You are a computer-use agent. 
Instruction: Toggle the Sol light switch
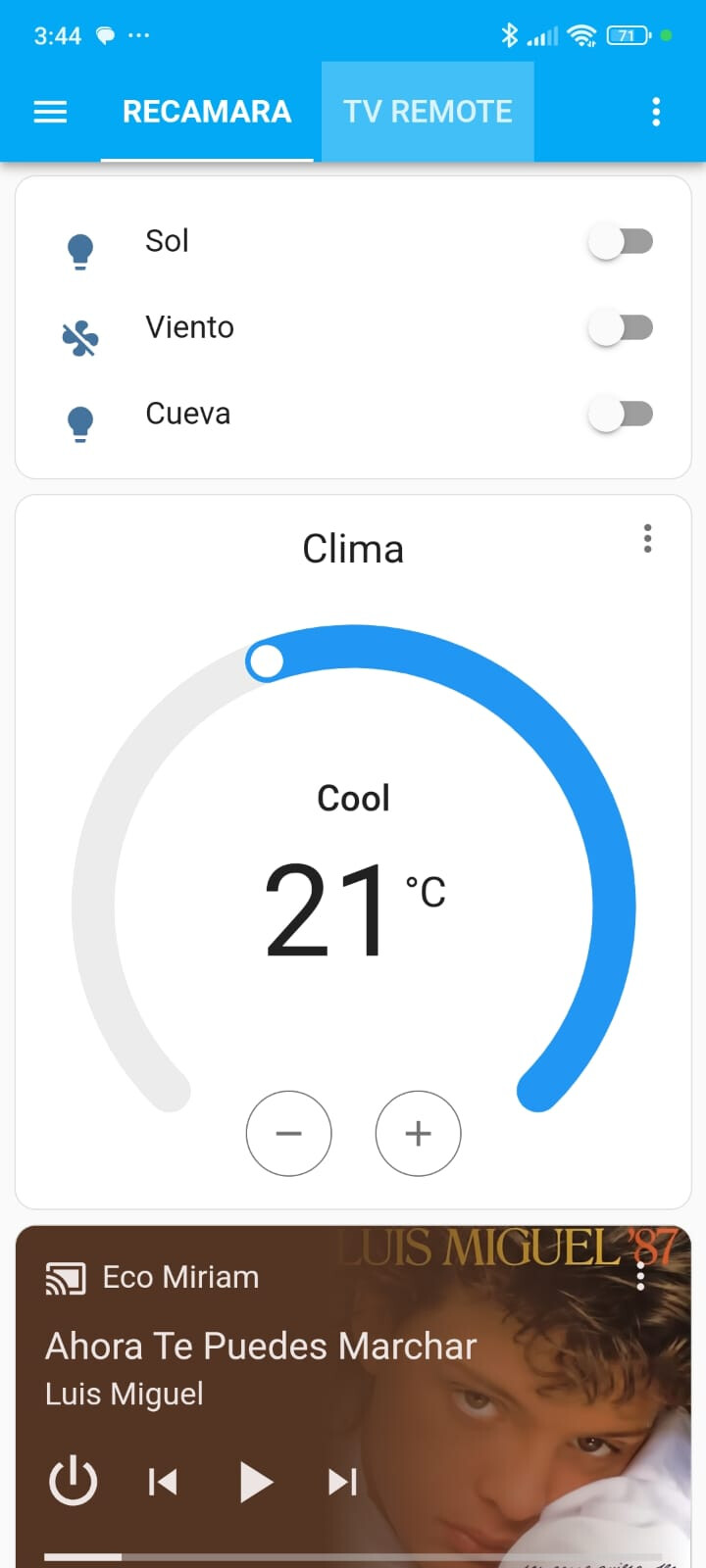coord(621,241)
